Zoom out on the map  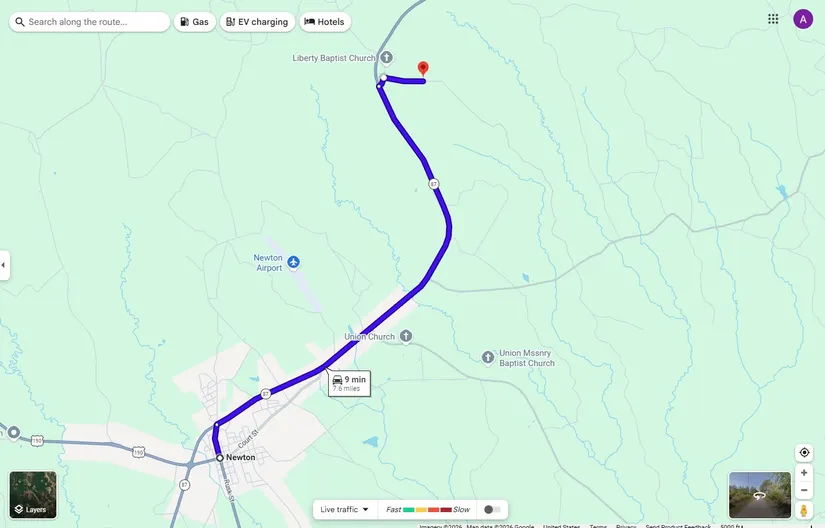click(x=804, y=490)
